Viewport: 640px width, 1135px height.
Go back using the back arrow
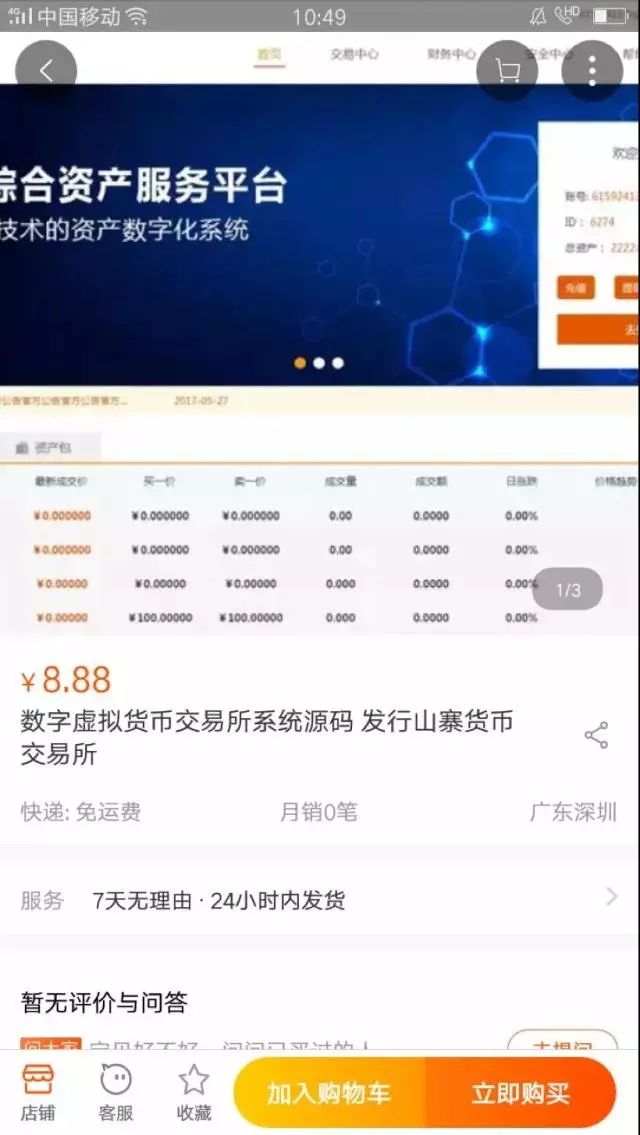coord(46,71)
